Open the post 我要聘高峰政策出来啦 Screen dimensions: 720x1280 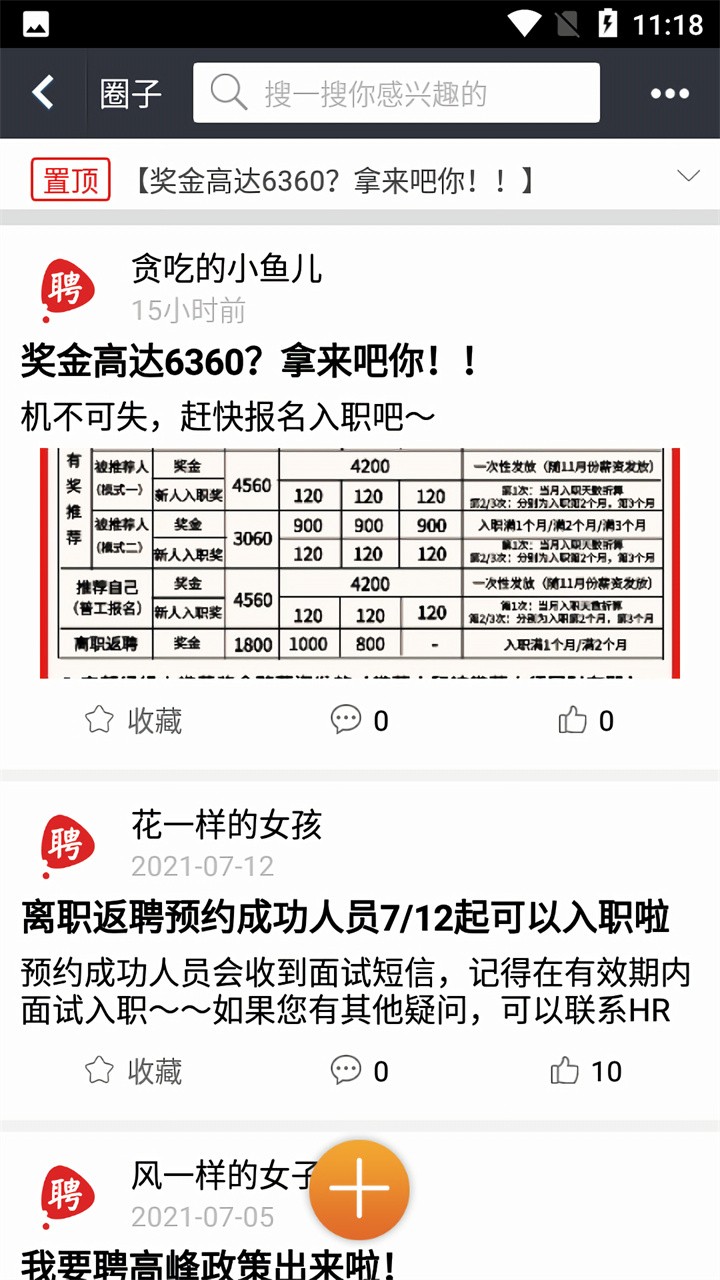click(208, 1264)
